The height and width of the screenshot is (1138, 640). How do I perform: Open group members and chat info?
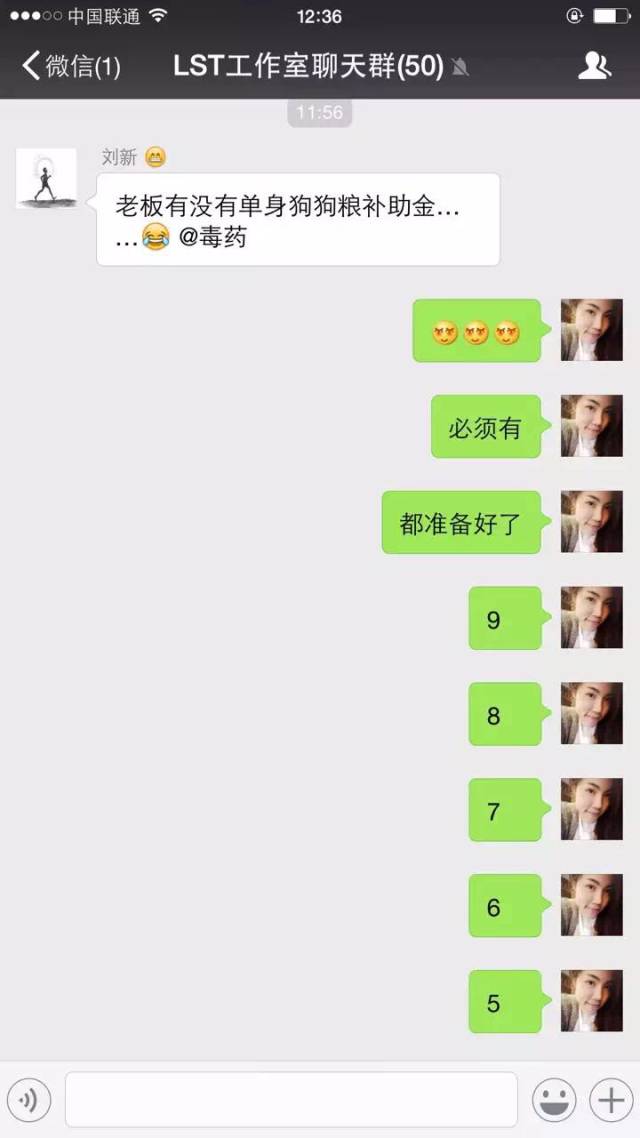(x=594, y=66)
